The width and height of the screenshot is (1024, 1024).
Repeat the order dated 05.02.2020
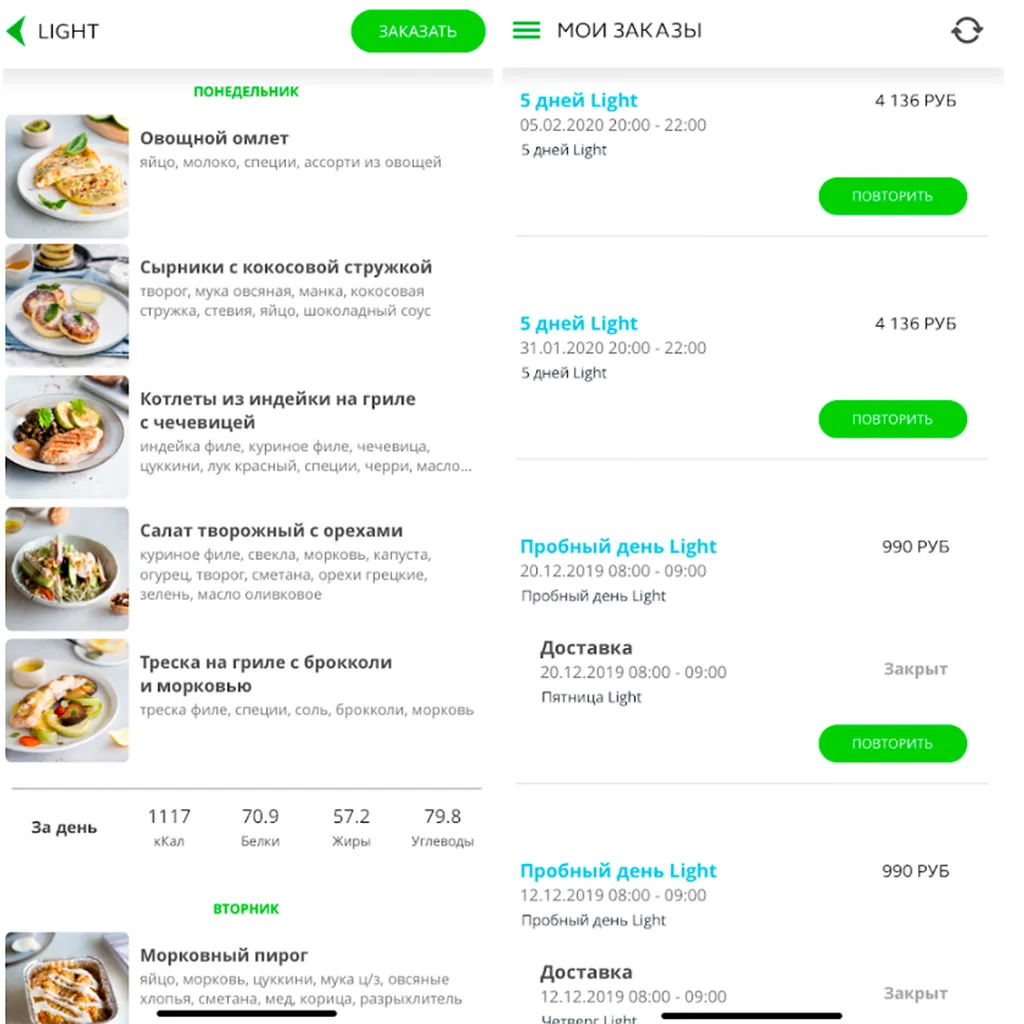tap(892, 196)
